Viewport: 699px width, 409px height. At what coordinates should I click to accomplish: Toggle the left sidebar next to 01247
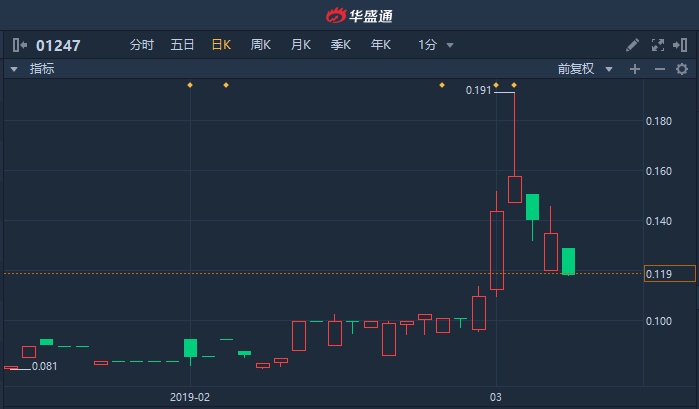(20, 45)
